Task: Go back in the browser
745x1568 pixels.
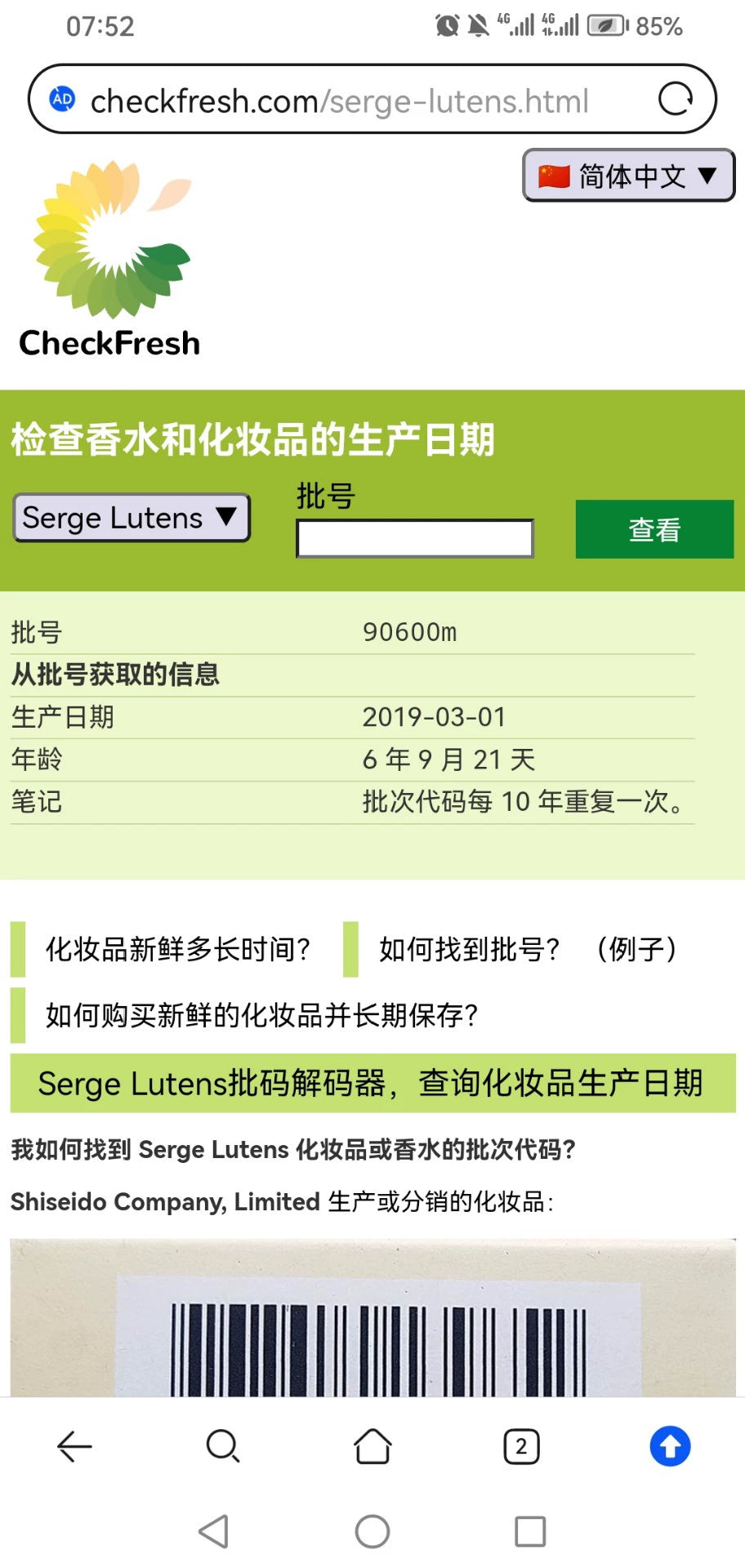Action: (x=74, y=1447)
